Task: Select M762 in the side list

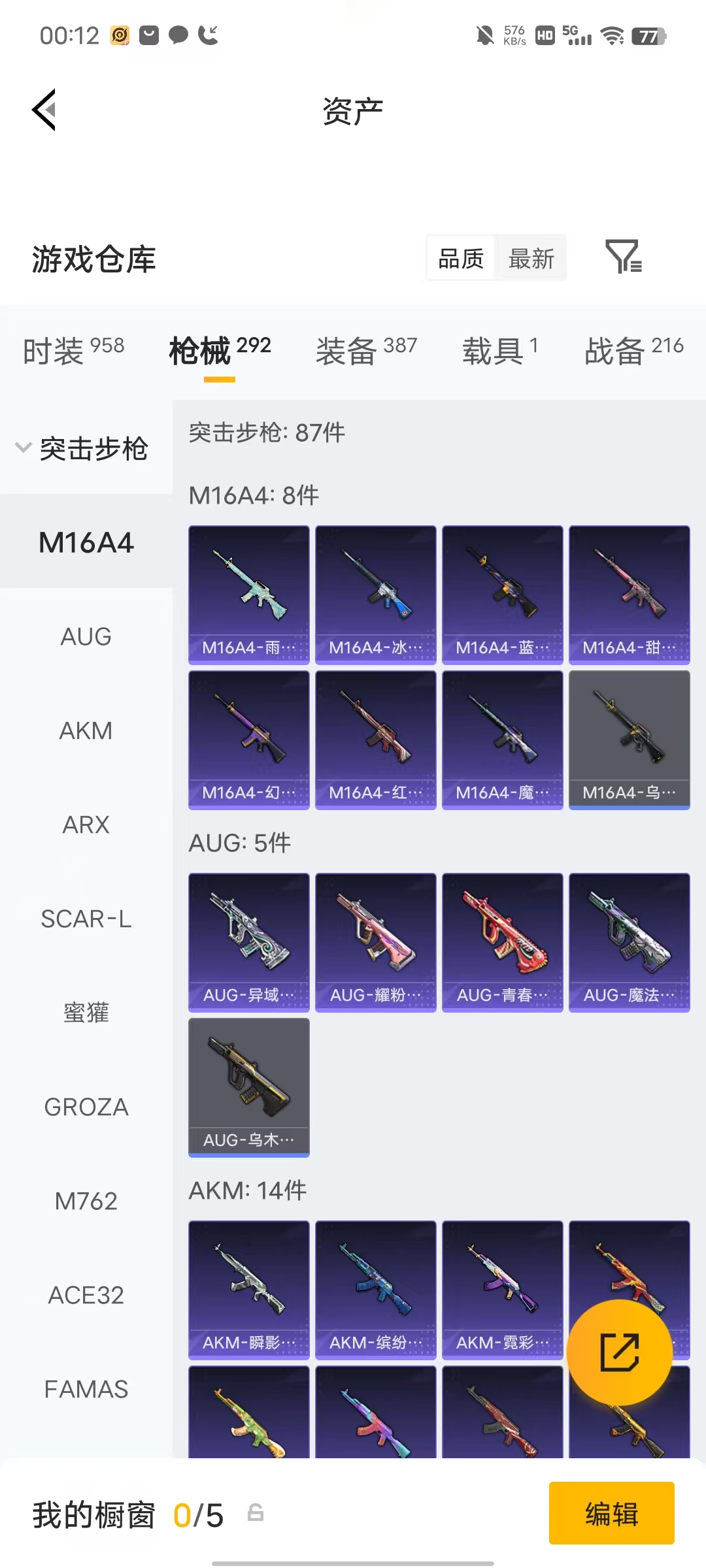Action: [86, 1201]
